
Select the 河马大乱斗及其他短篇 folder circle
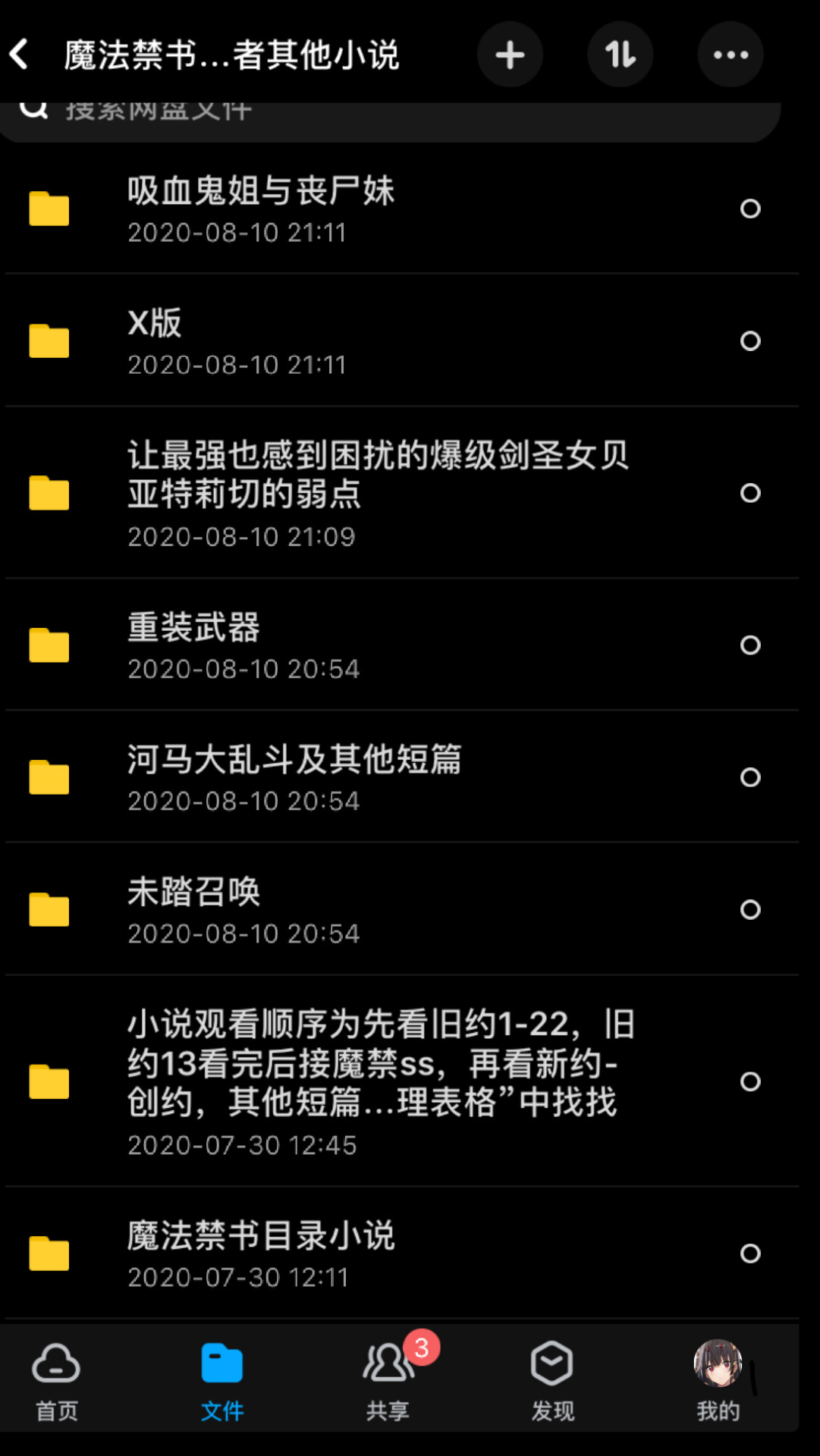(x=750, y=777)
